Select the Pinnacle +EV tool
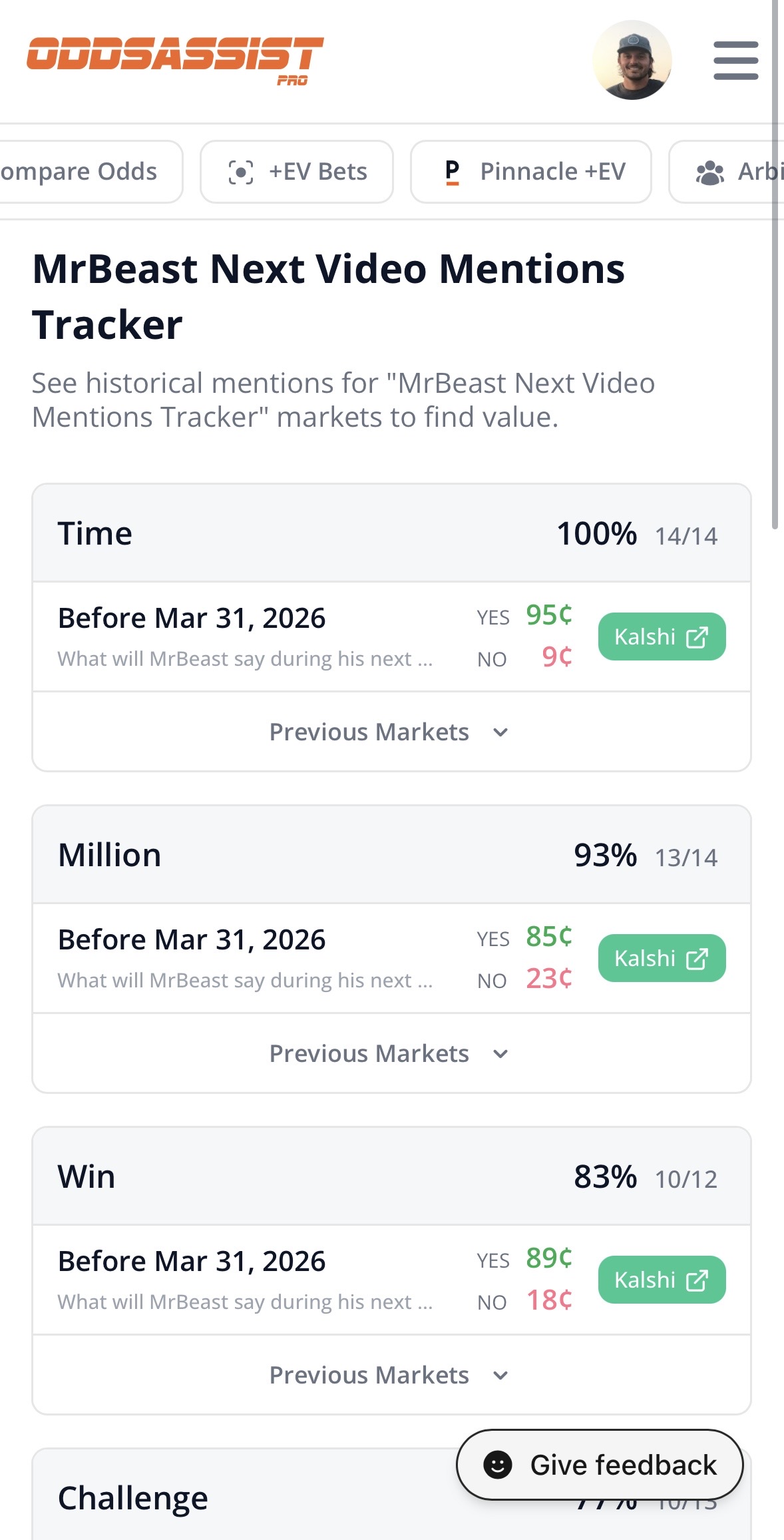 point(531,172)
